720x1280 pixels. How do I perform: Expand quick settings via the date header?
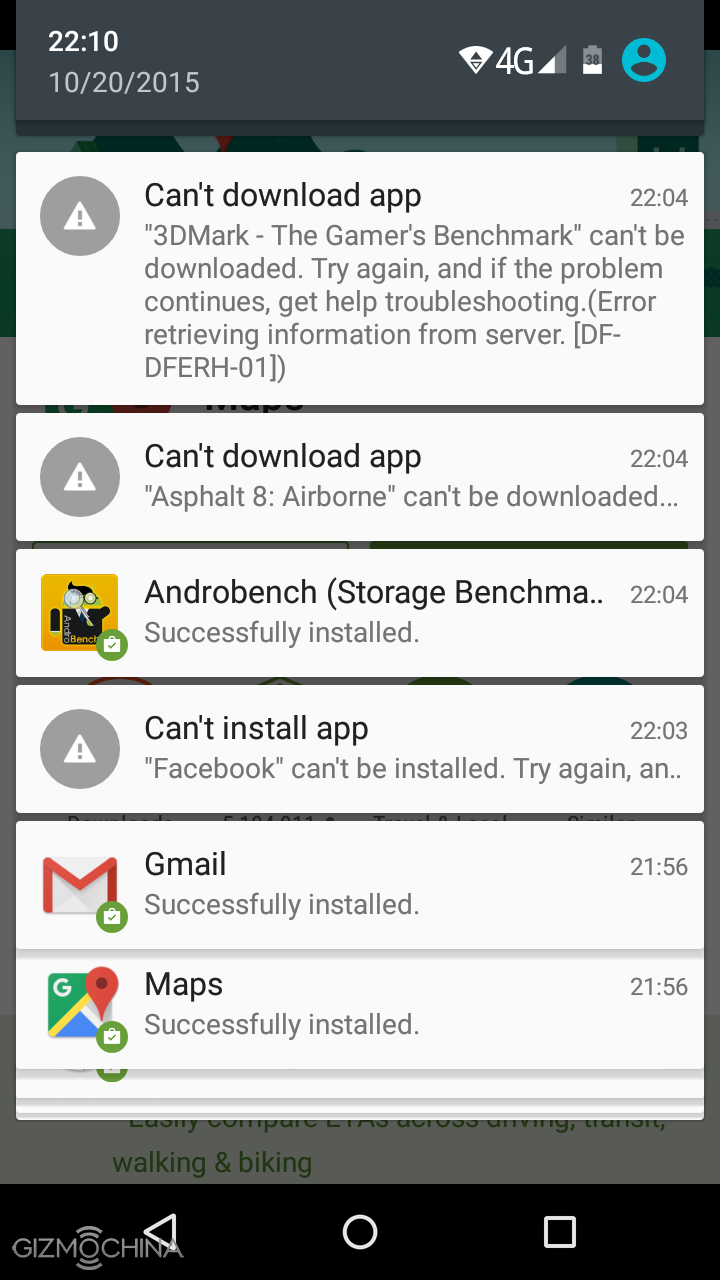pyautogui.click(x=124, y=81)
